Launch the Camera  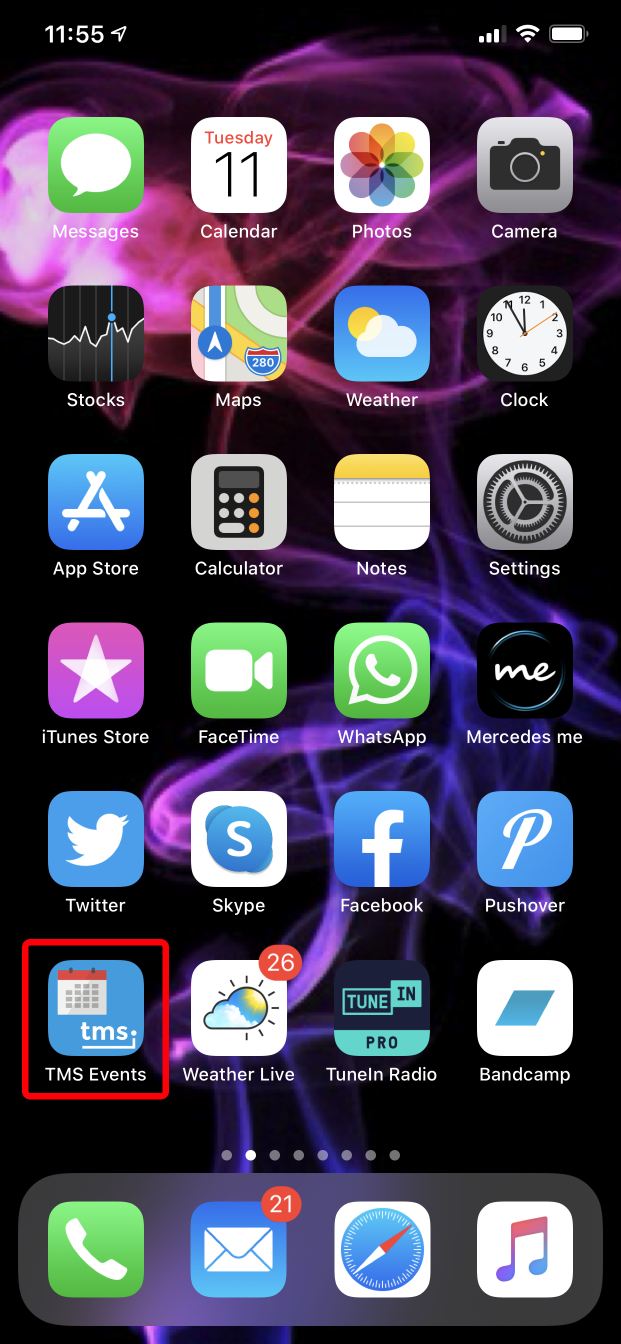[x=525, y=165]
